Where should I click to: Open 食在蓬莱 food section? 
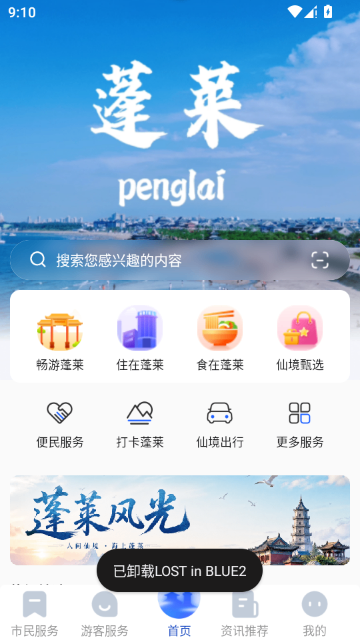click(220, 338)
